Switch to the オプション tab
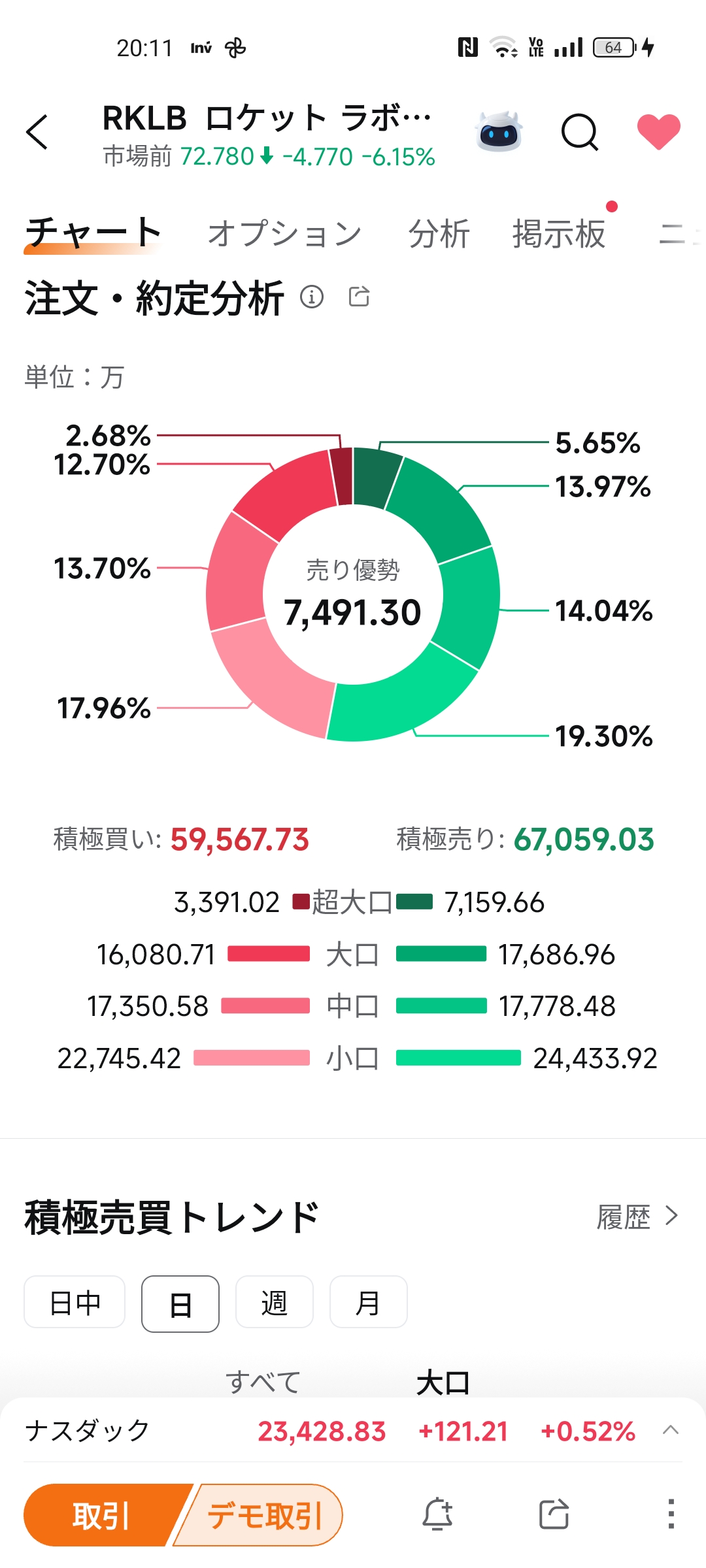The width and height of the screenshot is (706, 1568). [284, 234]
